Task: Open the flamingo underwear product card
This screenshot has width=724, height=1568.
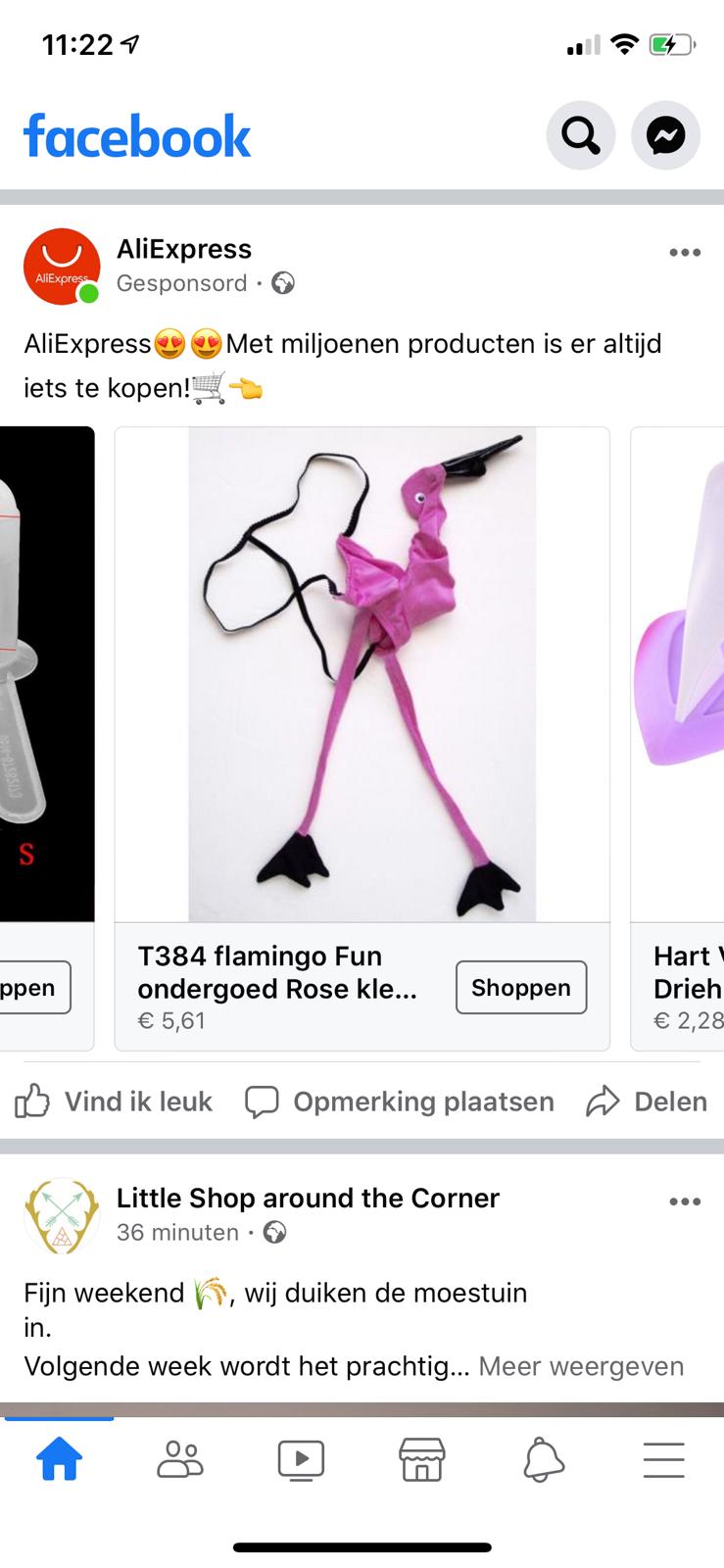Action: [x=362, y=739]
